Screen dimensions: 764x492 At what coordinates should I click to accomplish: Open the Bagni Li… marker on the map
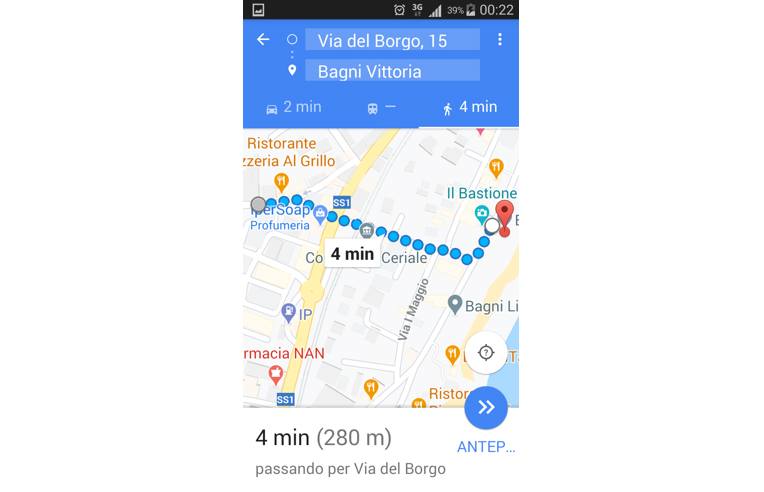coord(455,303)
